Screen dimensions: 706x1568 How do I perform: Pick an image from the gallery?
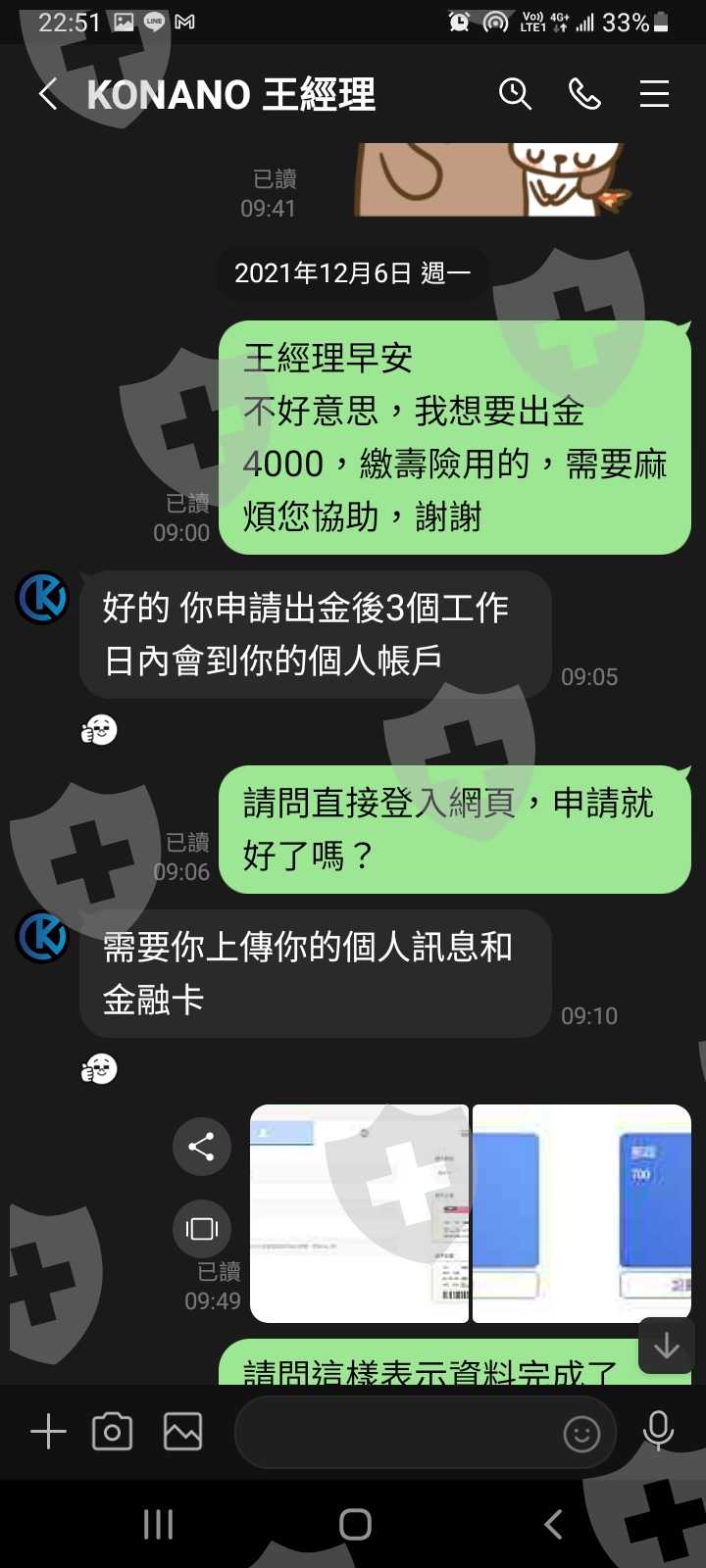tap(182, 1432)
